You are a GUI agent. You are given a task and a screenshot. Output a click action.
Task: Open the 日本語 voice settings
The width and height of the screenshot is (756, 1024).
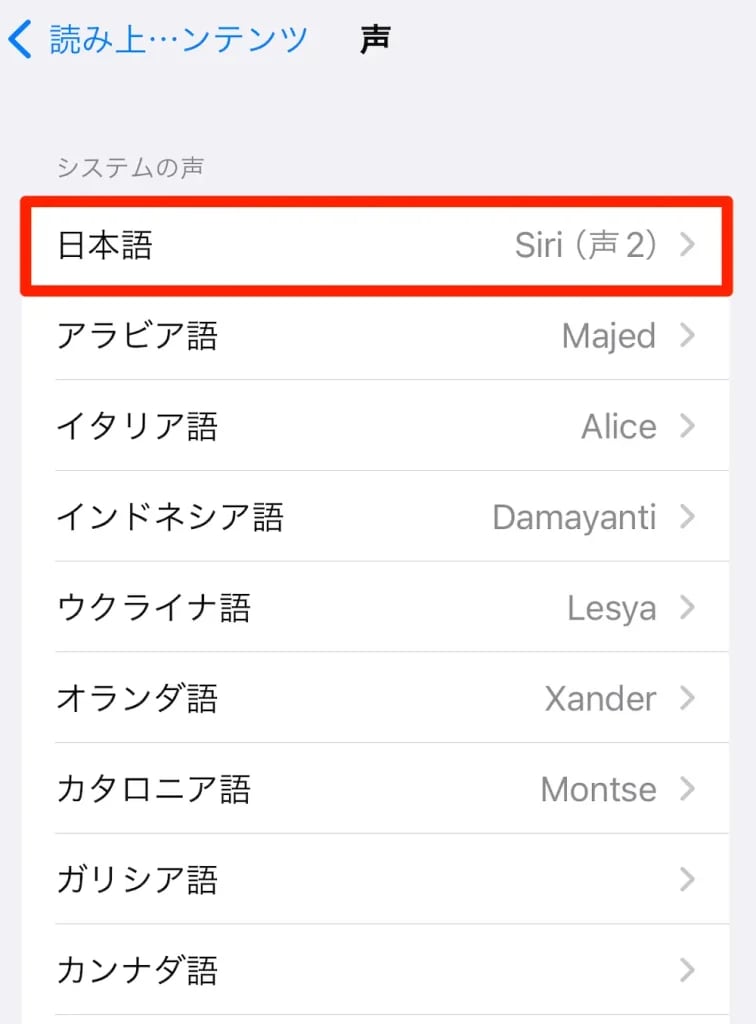[376, 246]
